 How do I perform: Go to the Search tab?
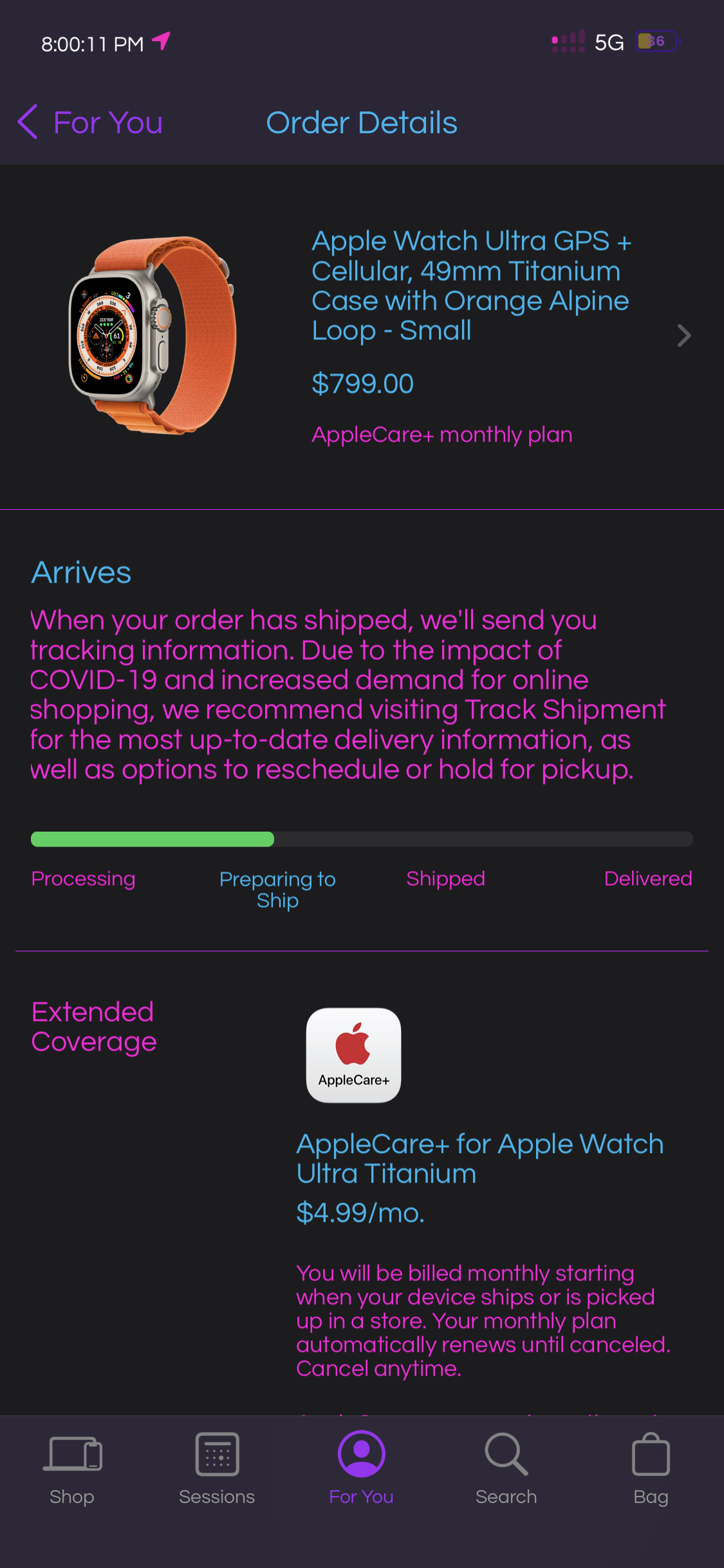[506, 1468]
